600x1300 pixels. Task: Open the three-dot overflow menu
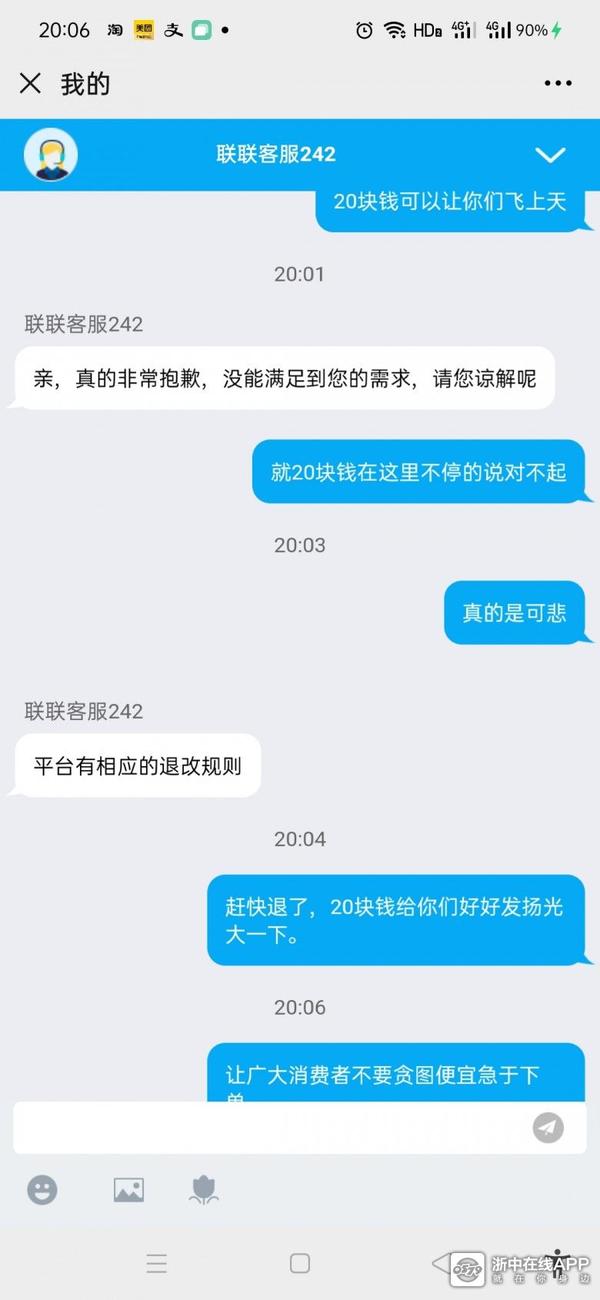(x=558, y=84)
